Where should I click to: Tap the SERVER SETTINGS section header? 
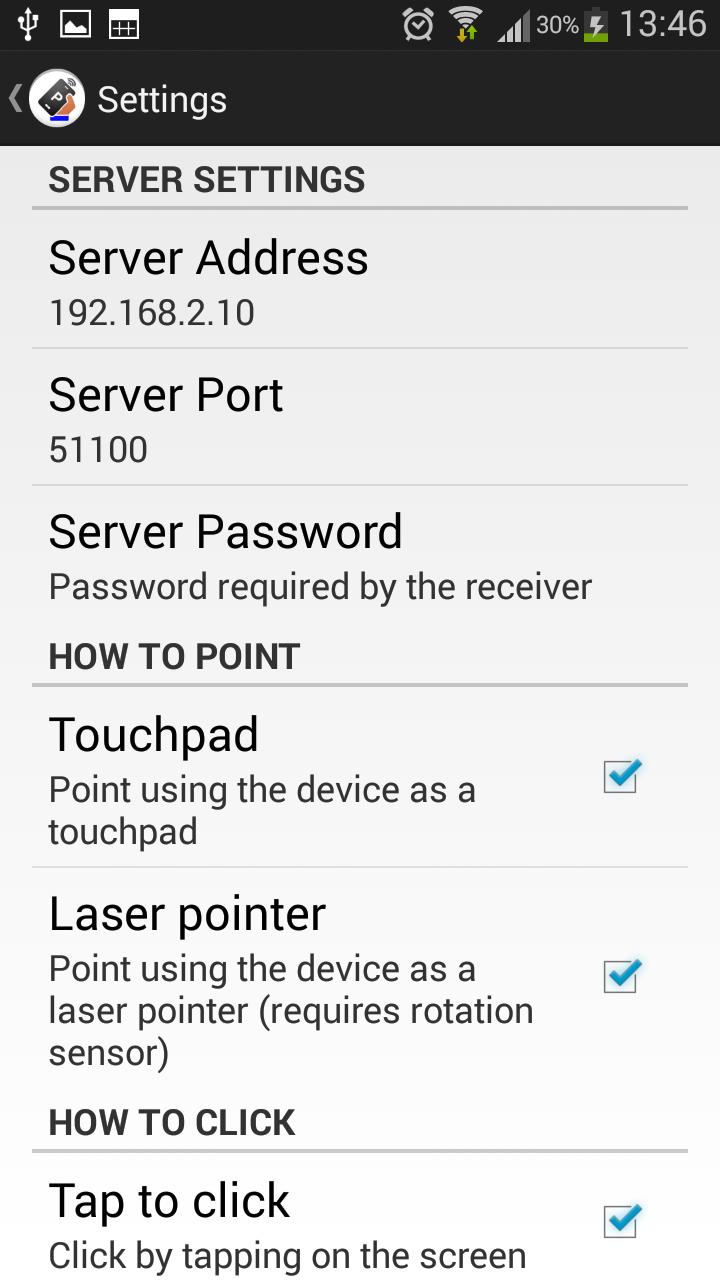pos(208,180)
